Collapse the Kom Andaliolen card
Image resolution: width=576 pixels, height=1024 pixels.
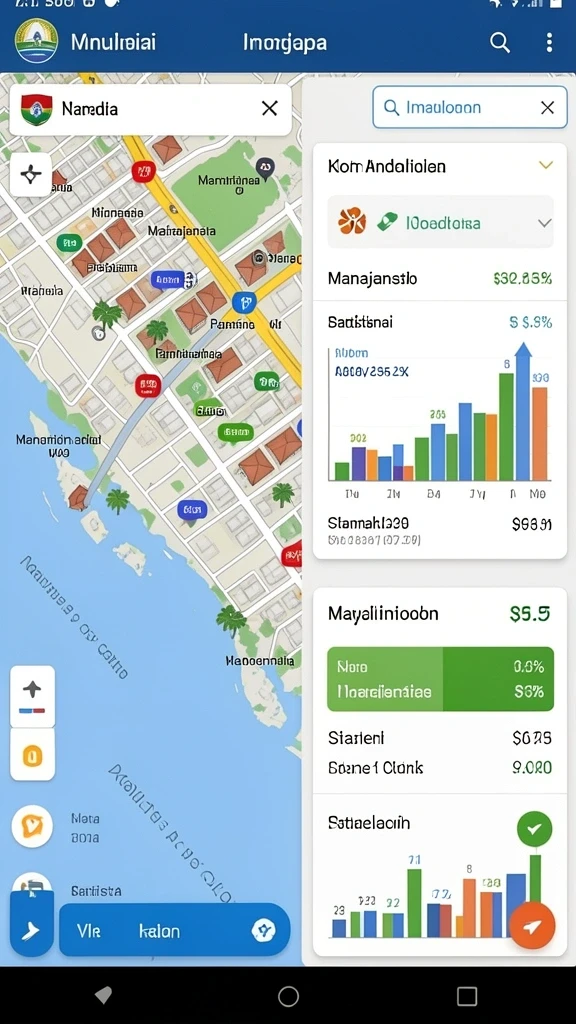[x=546, y=166]
